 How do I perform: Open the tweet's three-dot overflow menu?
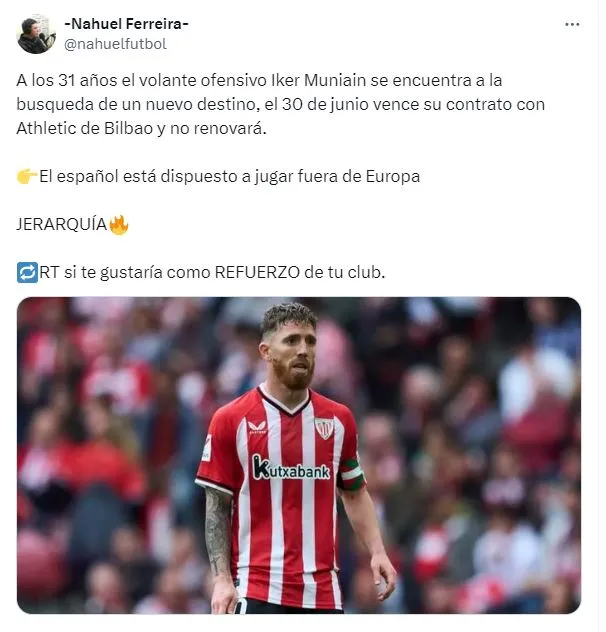[571, 24]
